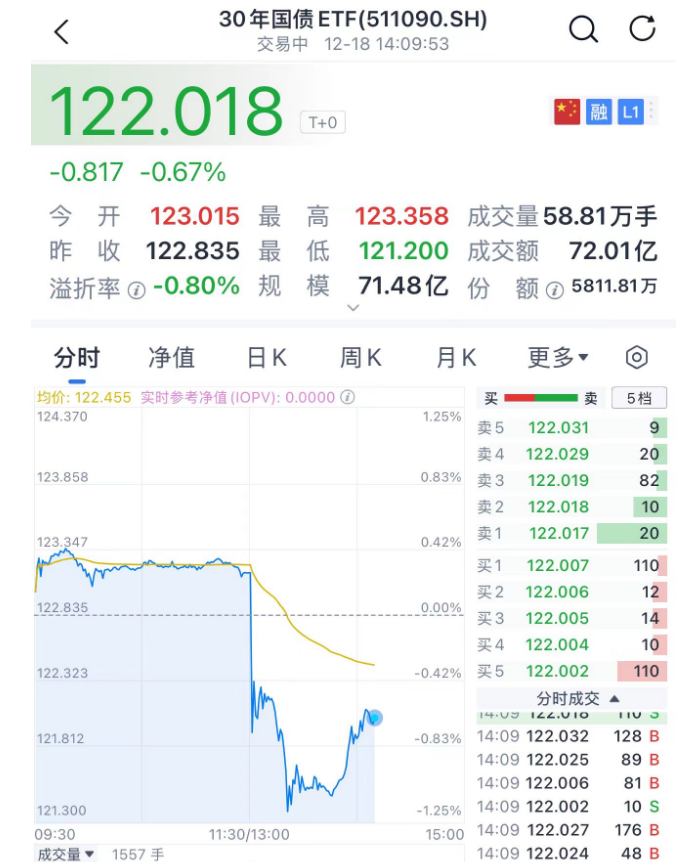The height and width of the screenshot is (862, 693).
Task: Expand more quote details with chevron
Action: click(352, 308)
